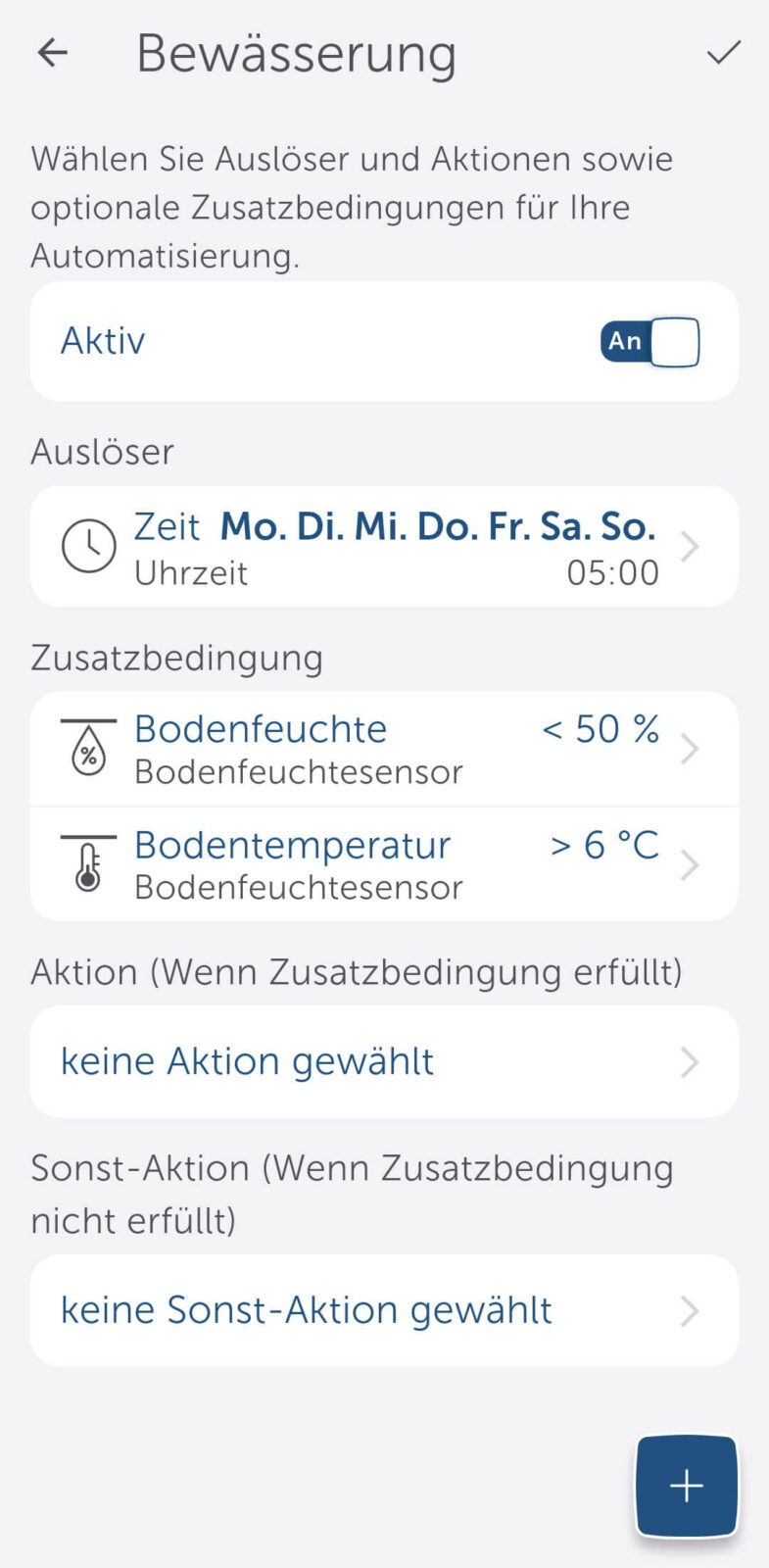769x1568 pixels.
Task: Save the automation with the checkmark icon
Action: click(x=723, y=52)
